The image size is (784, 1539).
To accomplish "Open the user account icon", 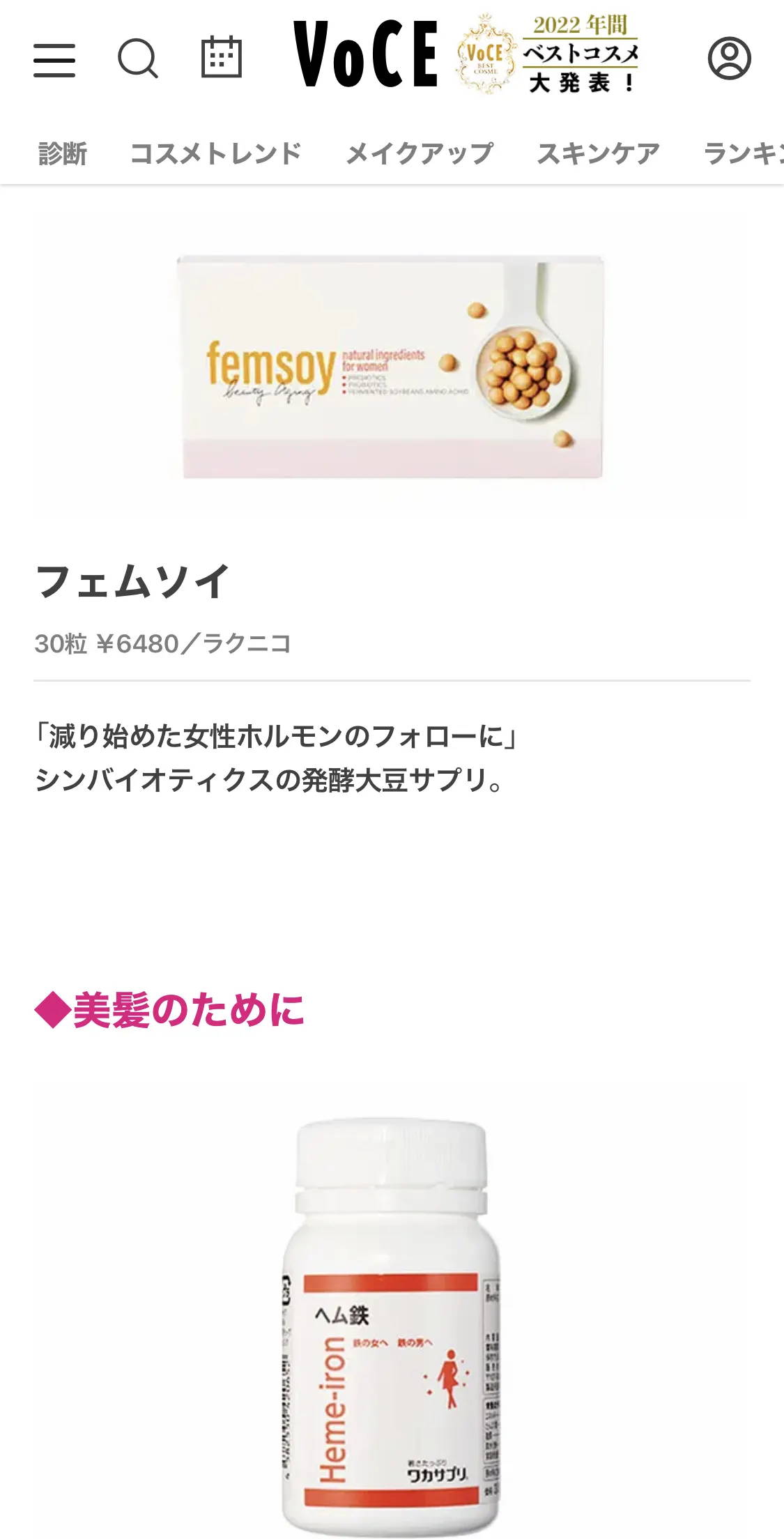I will tap(730, 58).
